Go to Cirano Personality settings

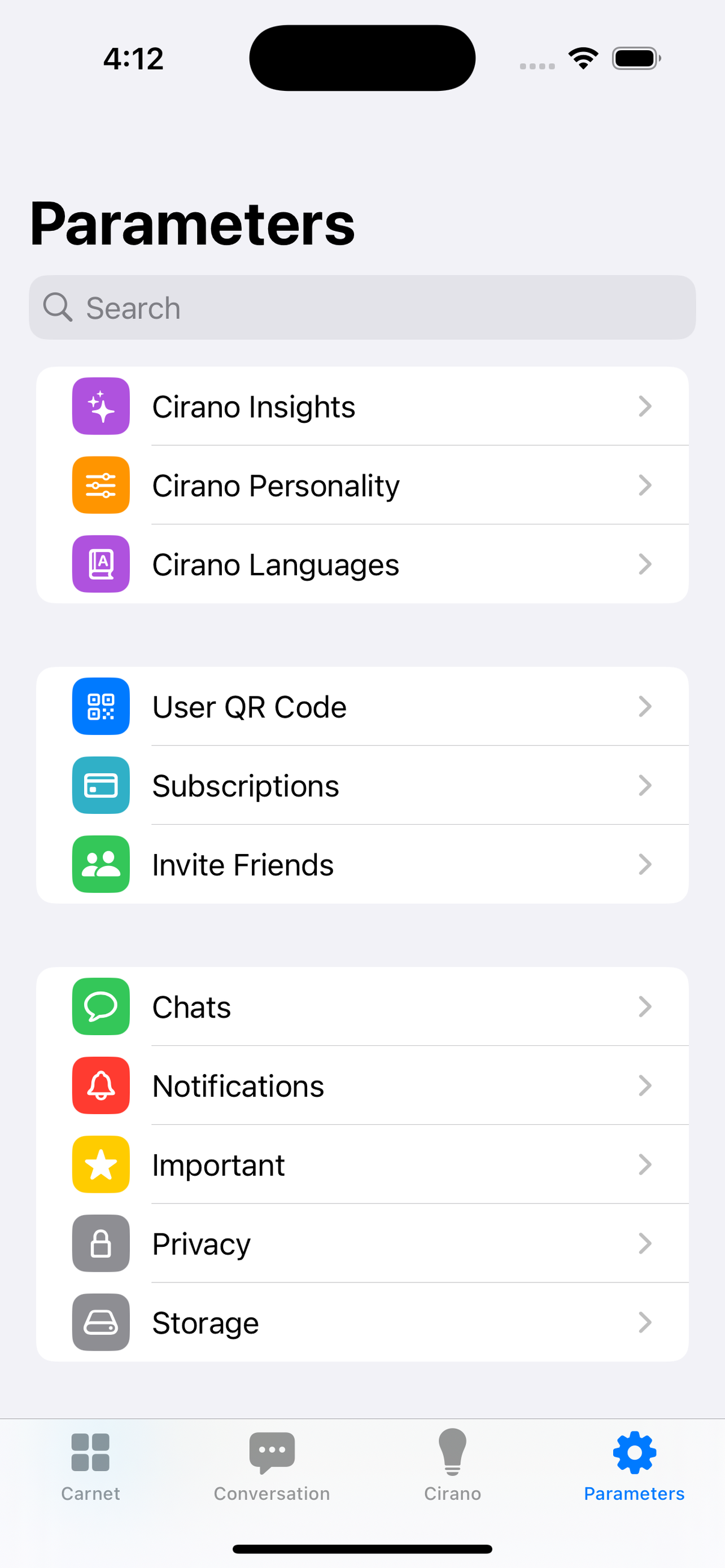[362, 485]
